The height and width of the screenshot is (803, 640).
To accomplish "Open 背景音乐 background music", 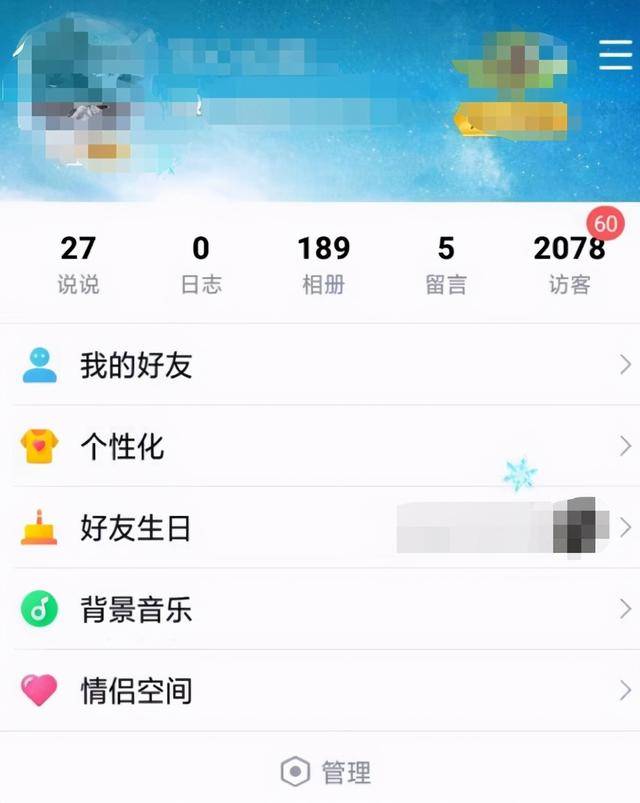I will pyautogui.click(x=320, y=609).
